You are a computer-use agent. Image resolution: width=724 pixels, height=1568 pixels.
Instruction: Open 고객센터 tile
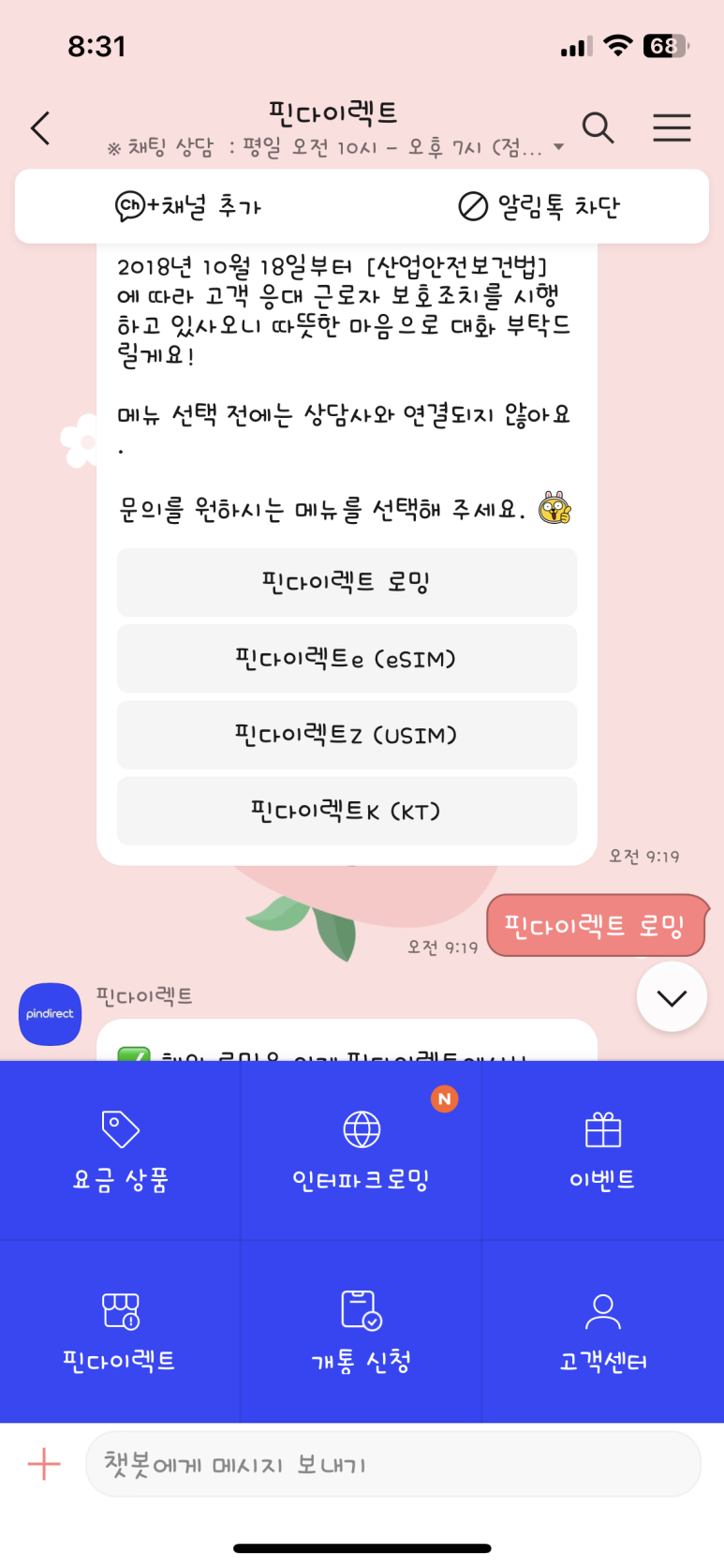[x=602, y=1332]
